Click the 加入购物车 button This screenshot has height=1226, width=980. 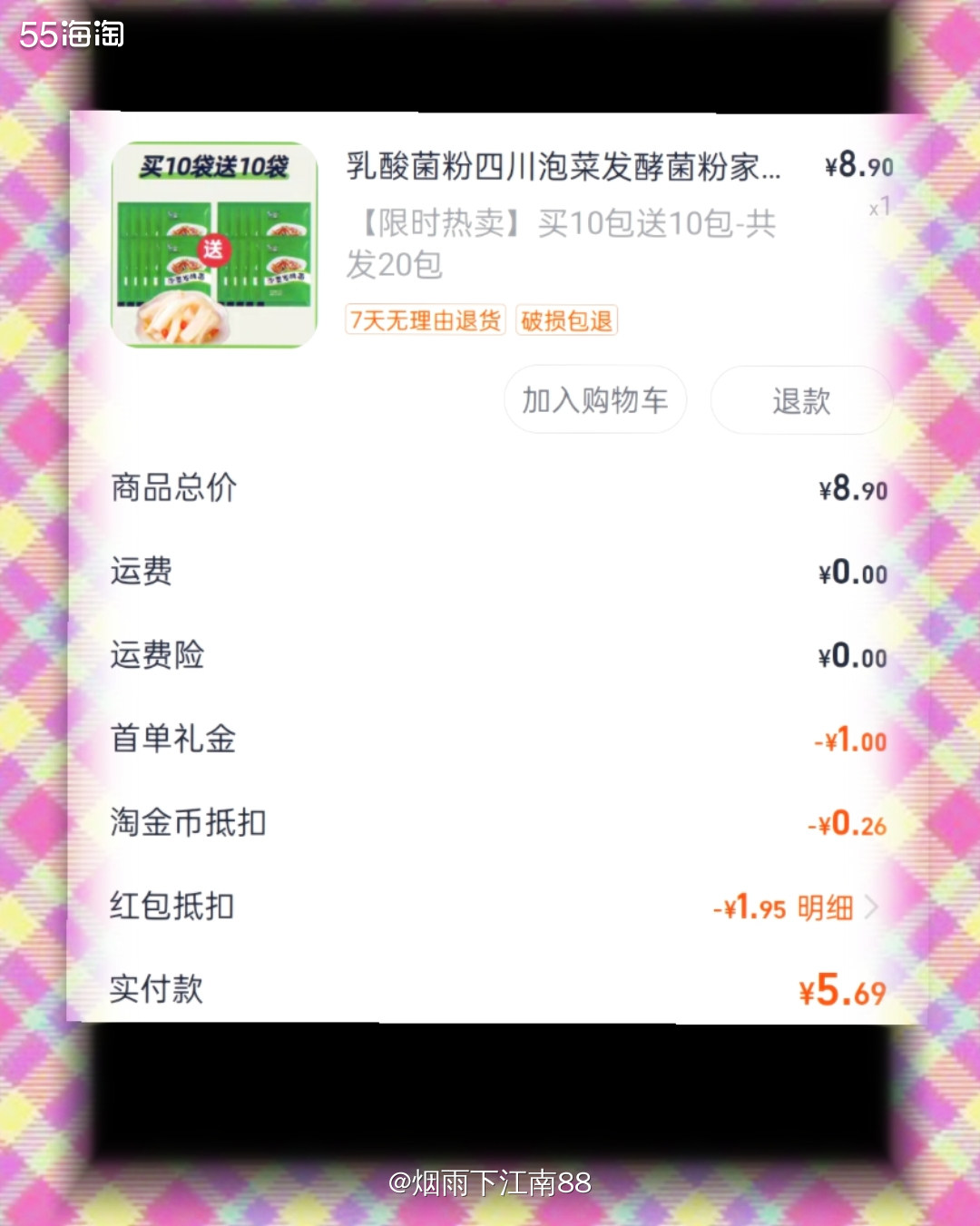pyautogui.click(x=594, y=399)
